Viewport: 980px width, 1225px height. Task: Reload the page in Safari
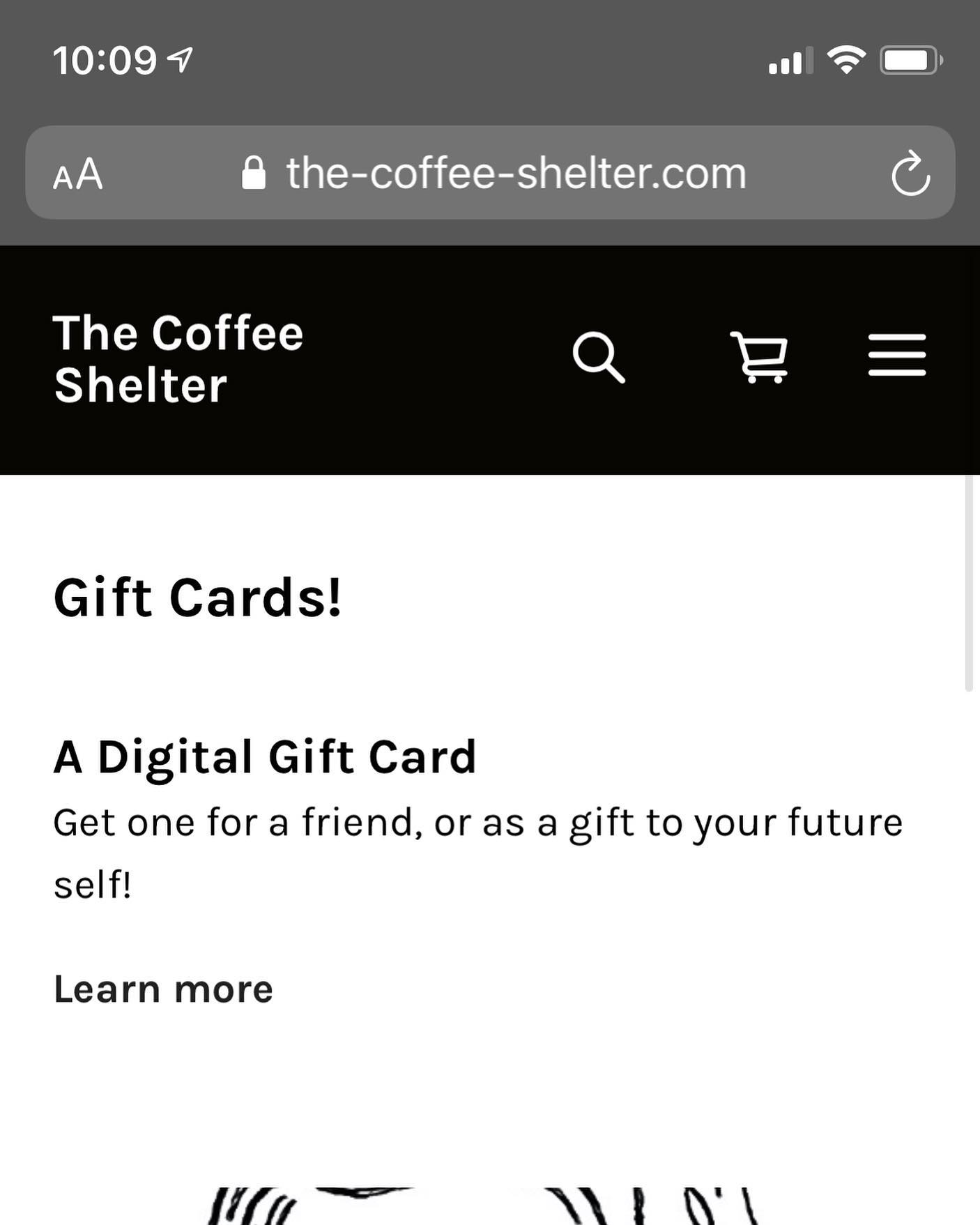910,173
